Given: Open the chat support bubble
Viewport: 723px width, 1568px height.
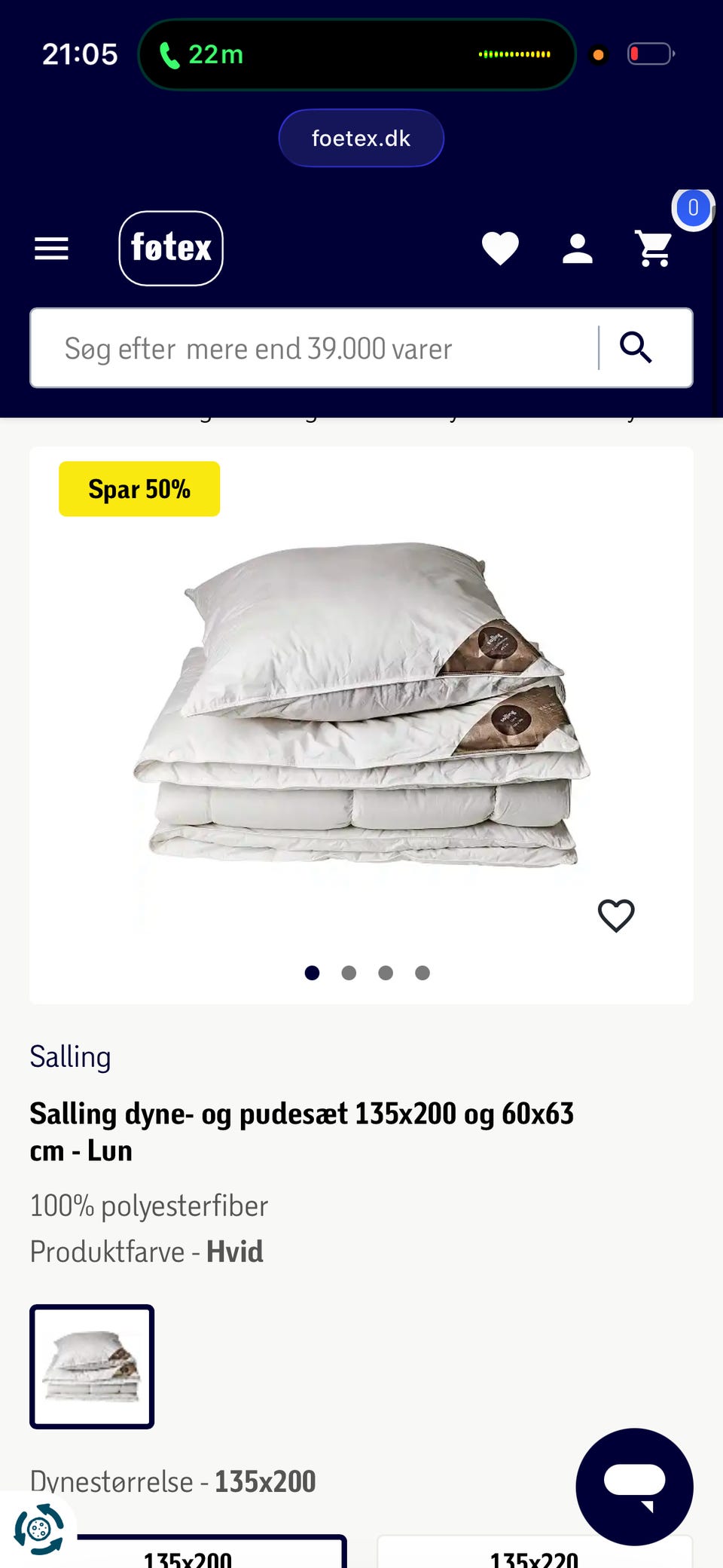Looking at the screenshot, I should pyautogui.click(x=634, y=1486).
